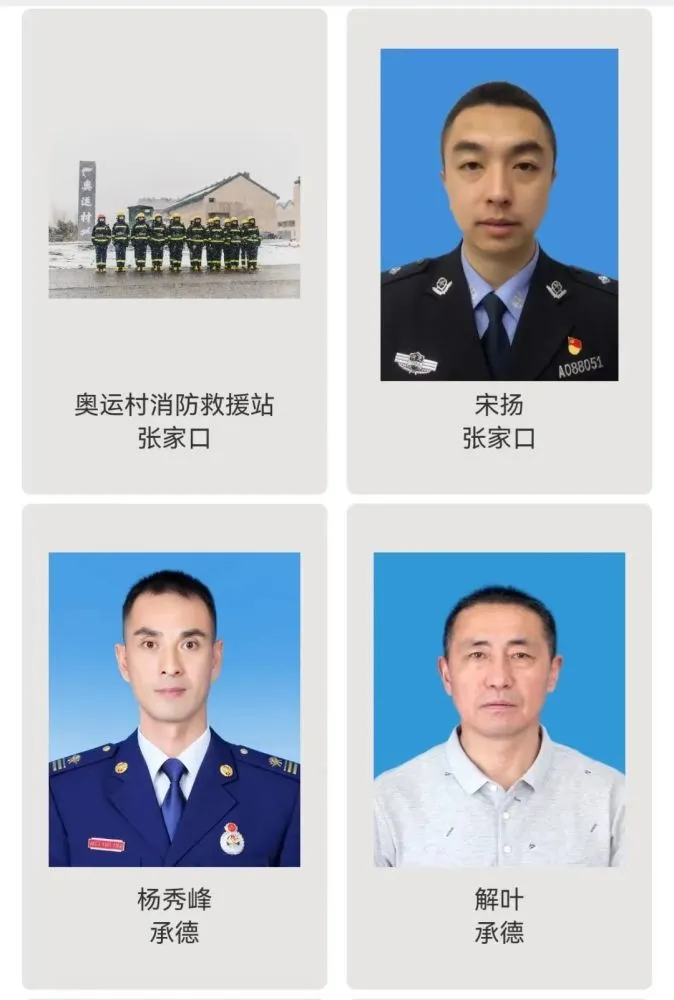Open the 宋扬 张家口 card

pos(499,252)
